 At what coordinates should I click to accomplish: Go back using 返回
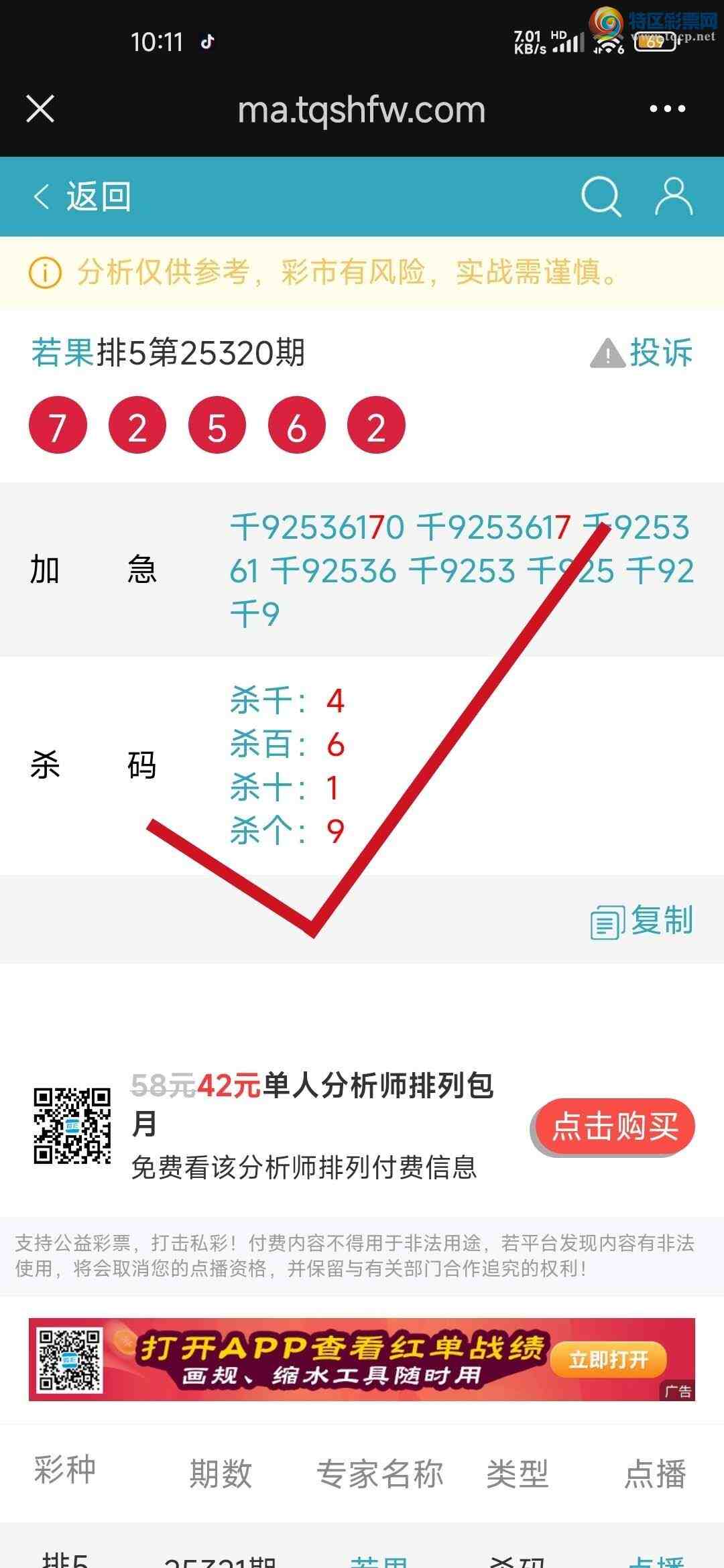coord(82,196)
